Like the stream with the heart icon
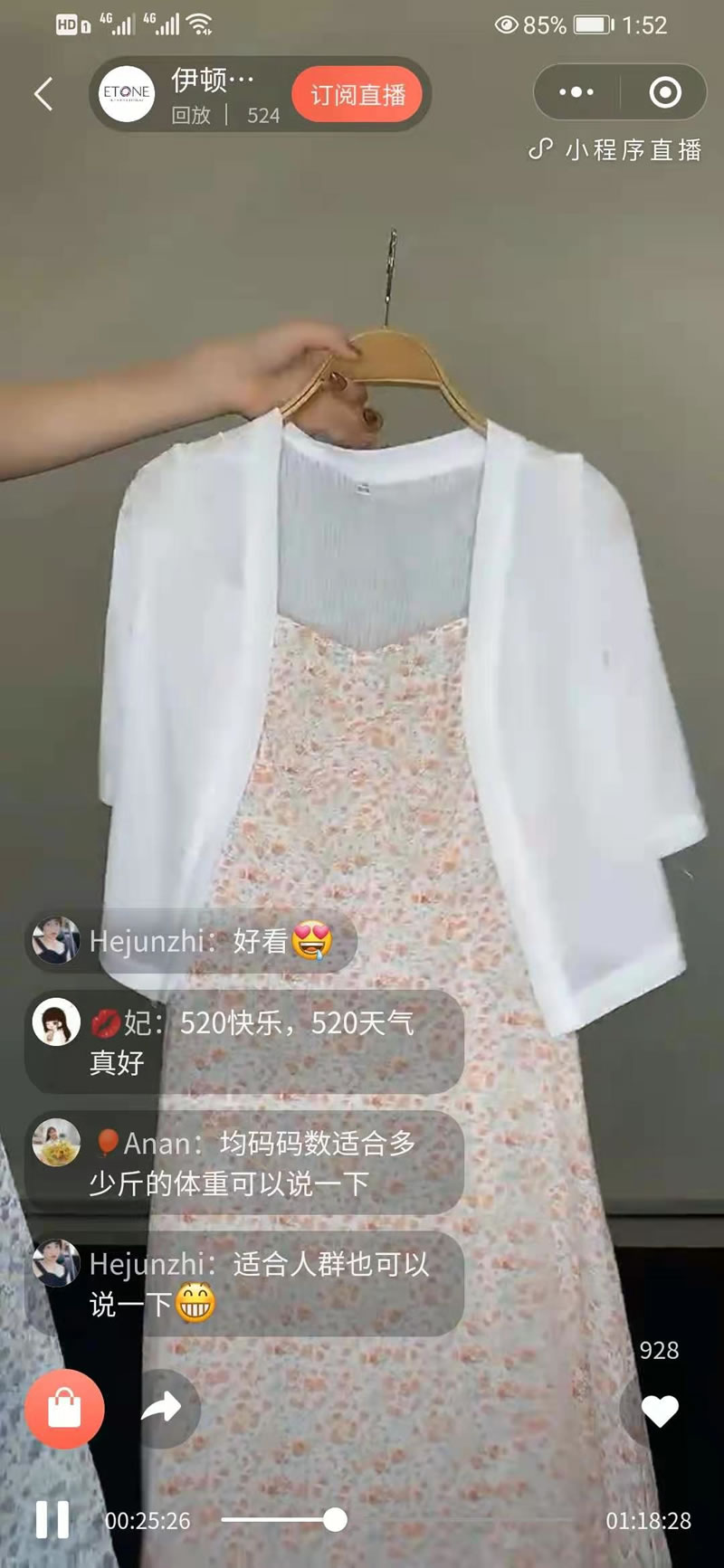This screenshot has width=724, height=1568. pyautogui.click(x=659, y=1411)
